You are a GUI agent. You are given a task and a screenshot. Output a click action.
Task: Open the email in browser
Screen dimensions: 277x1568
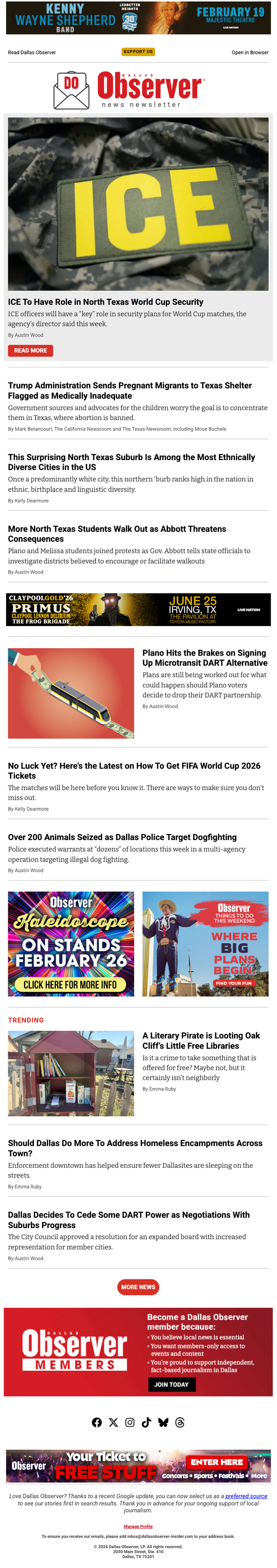(250, 53)
